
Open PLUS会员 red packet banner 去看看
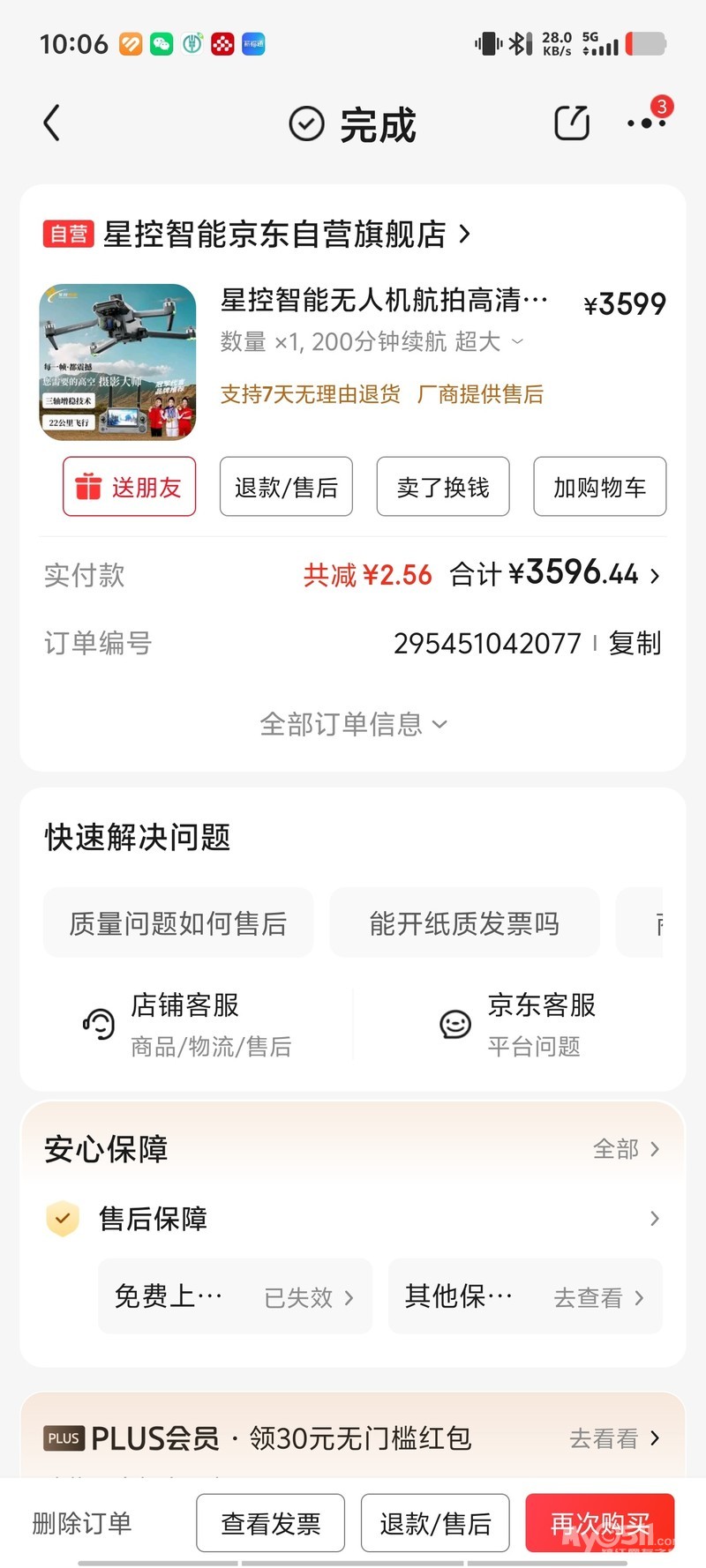tap(614, 1438)
